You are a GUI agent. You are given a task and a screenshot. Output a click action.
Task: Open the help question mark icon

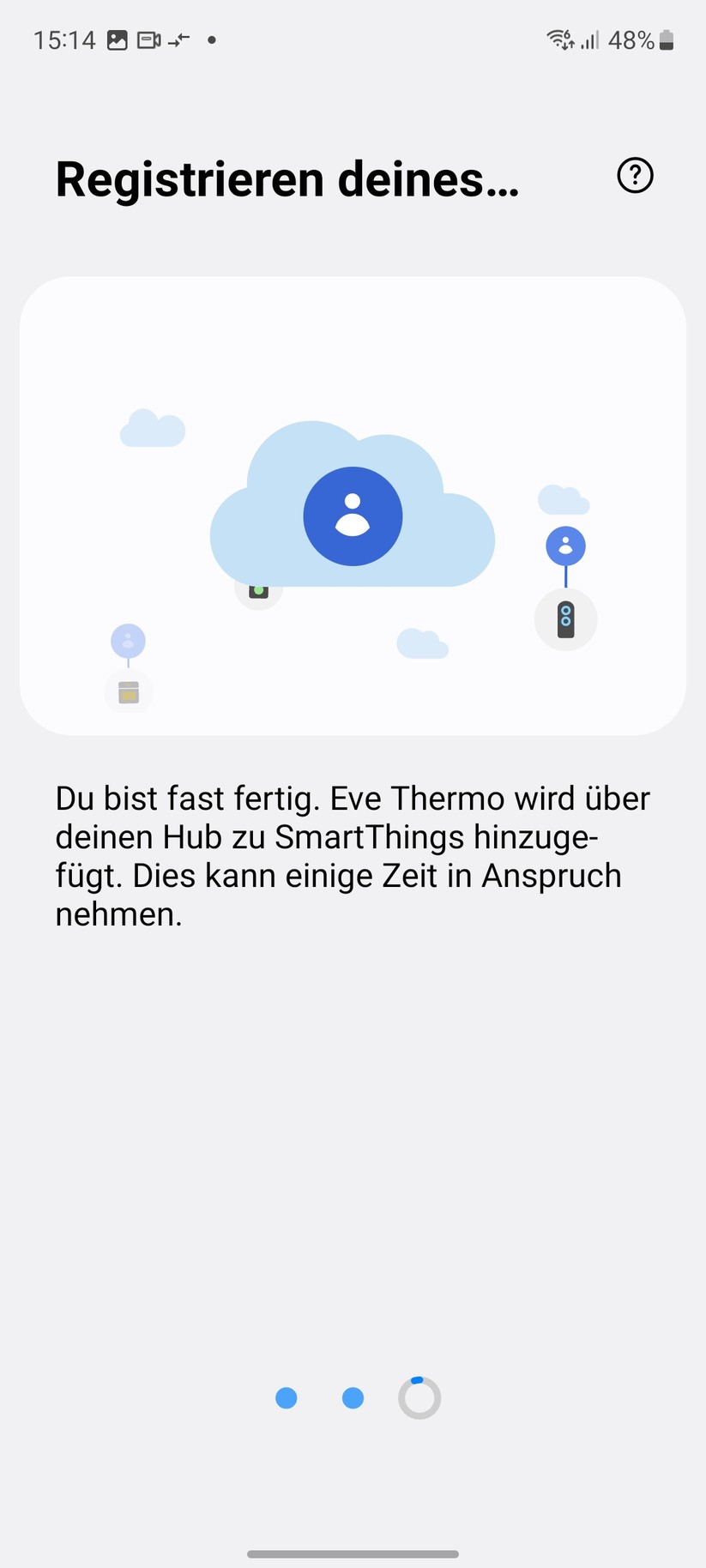[x=634, y=176]
